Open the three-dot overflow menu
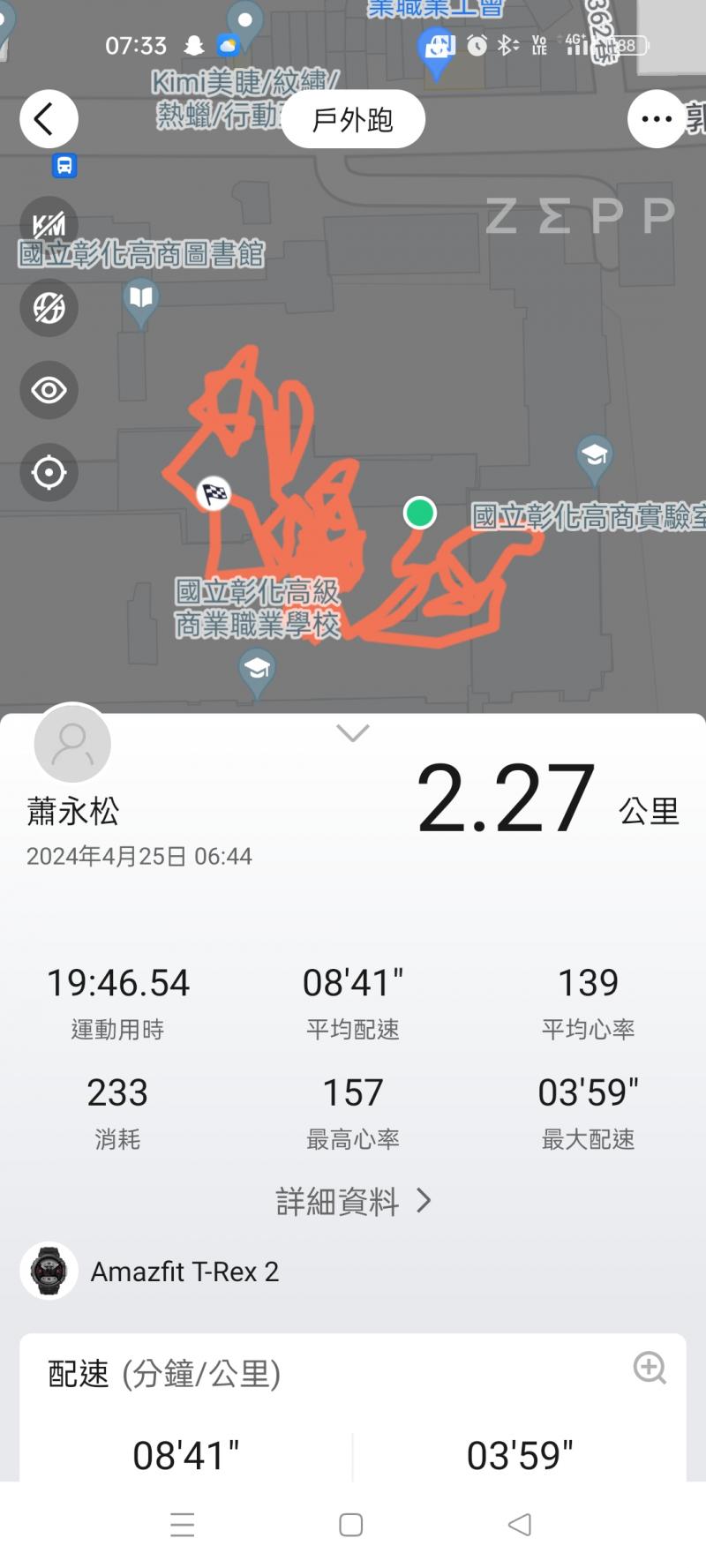706x1568 pixels. point(656,119)
